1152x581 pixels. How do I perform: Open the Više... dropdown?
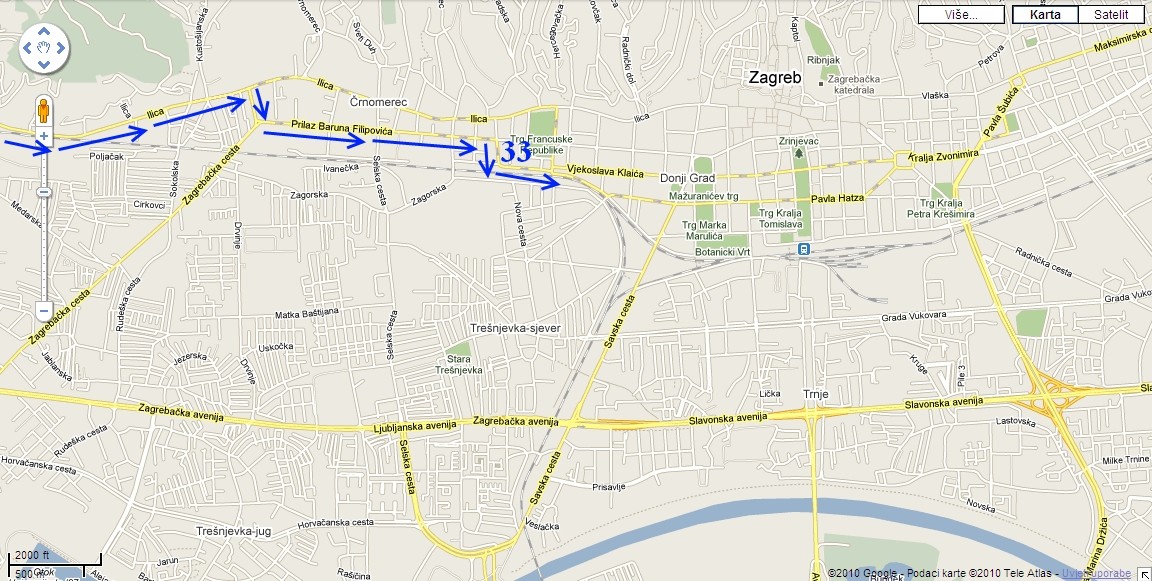(x=960, y=15)
